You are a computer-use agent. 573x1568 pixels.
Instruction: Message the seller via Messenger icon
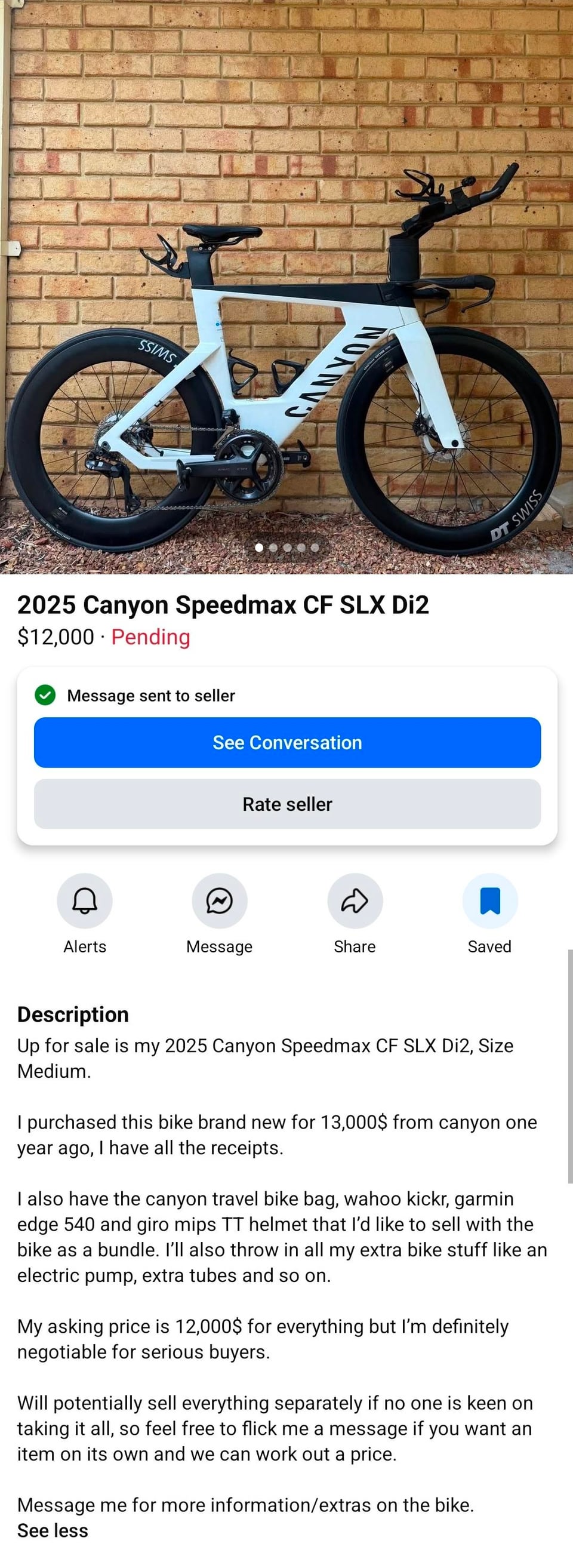click(x=220, y=901)
